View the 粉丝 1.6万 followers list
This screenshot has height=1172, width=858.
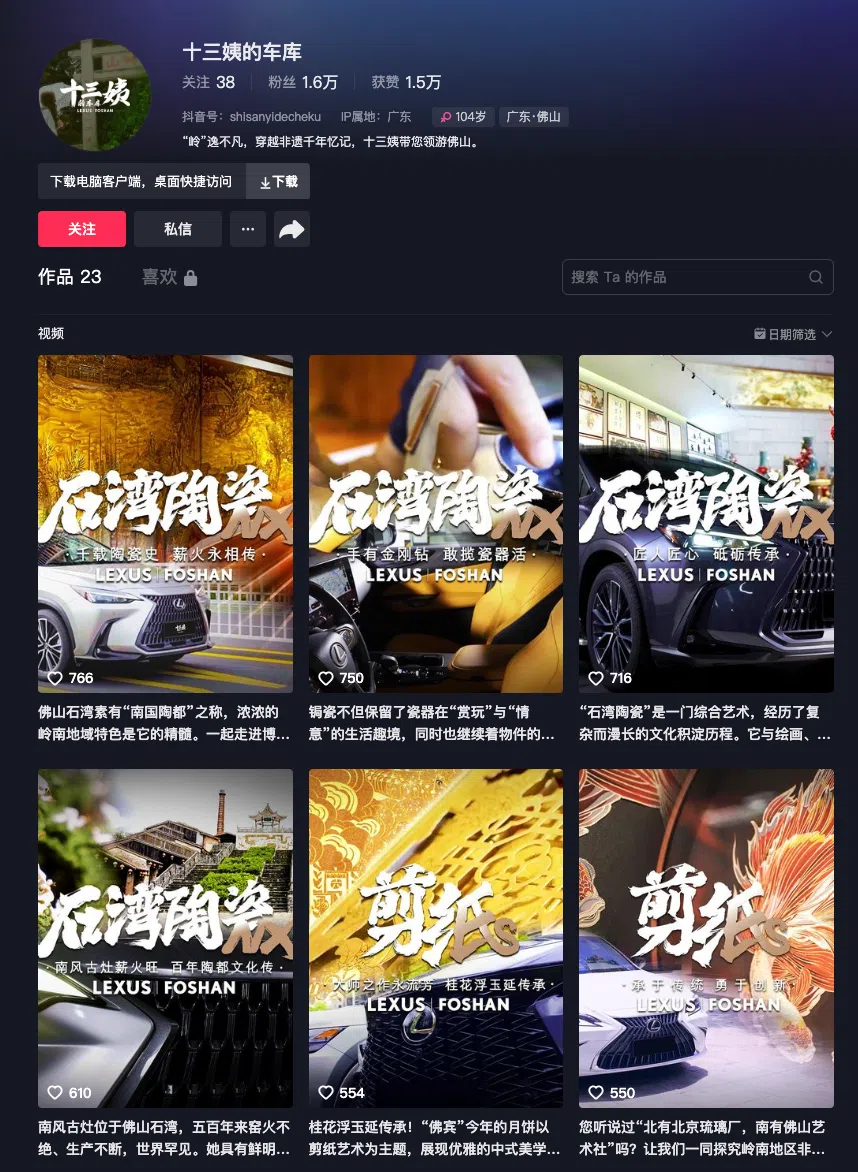point(303,82)
